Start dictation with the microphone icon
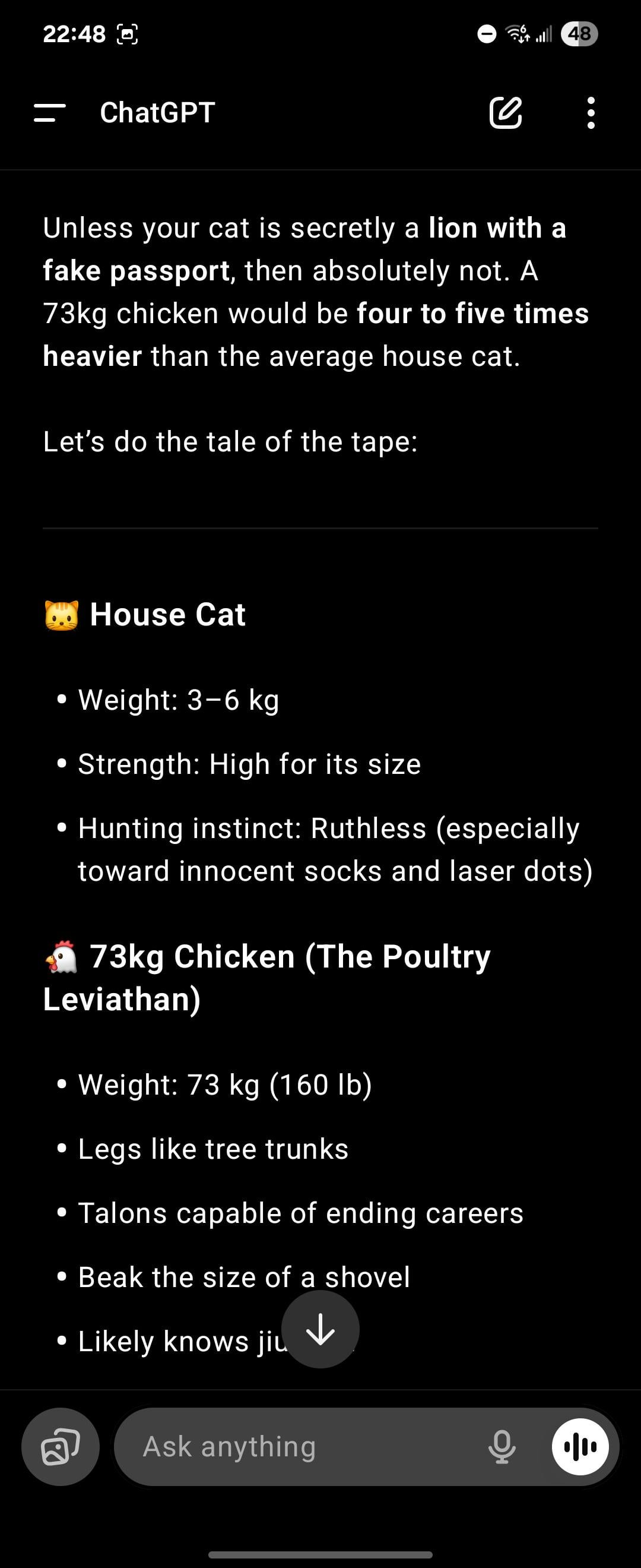The image size is (641, 1568). [x=502, y=1446]
